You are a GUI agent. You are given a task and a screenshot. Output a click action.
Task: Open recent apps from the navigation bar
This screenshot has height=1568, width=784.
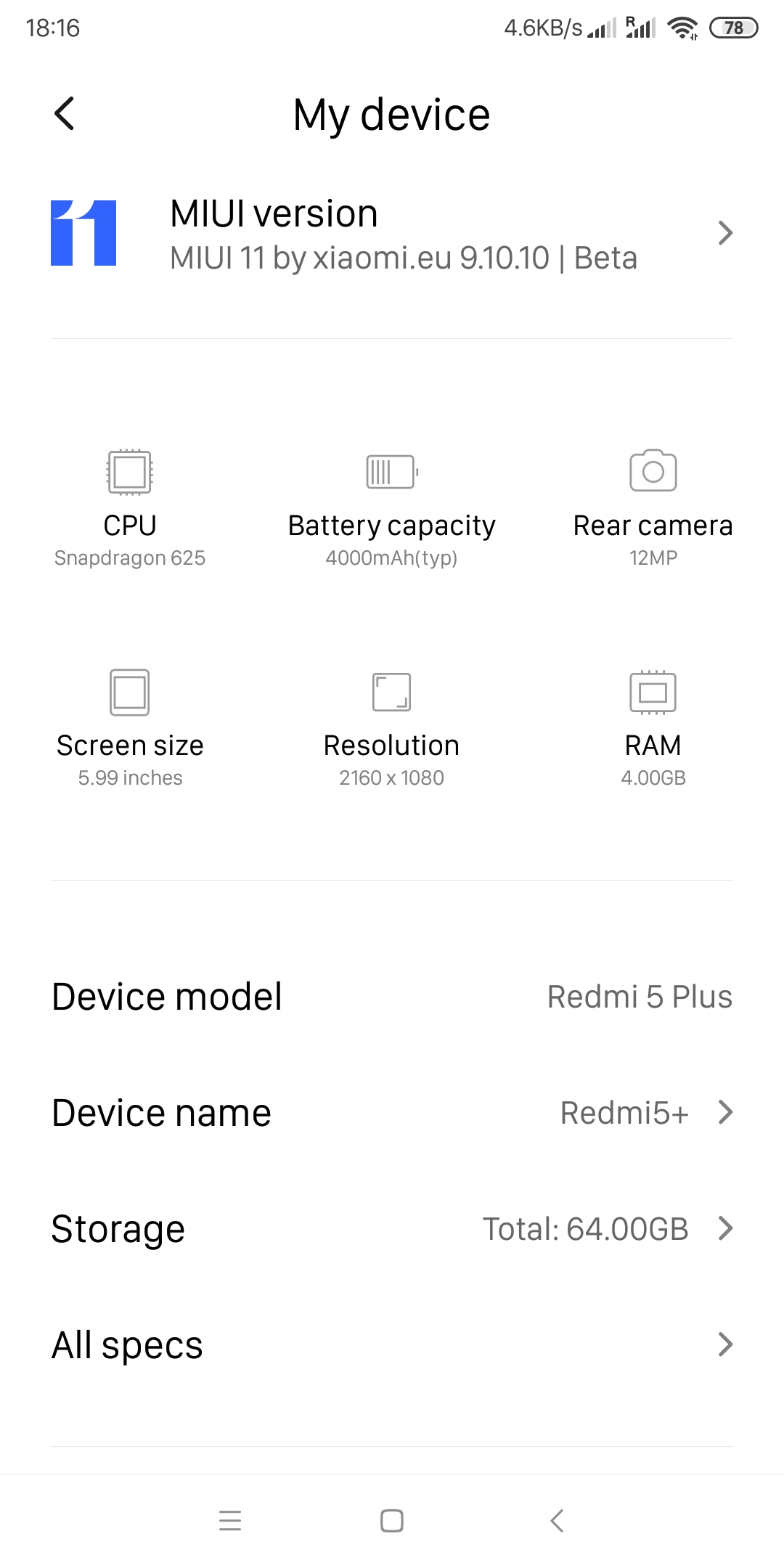(230, 1521)
